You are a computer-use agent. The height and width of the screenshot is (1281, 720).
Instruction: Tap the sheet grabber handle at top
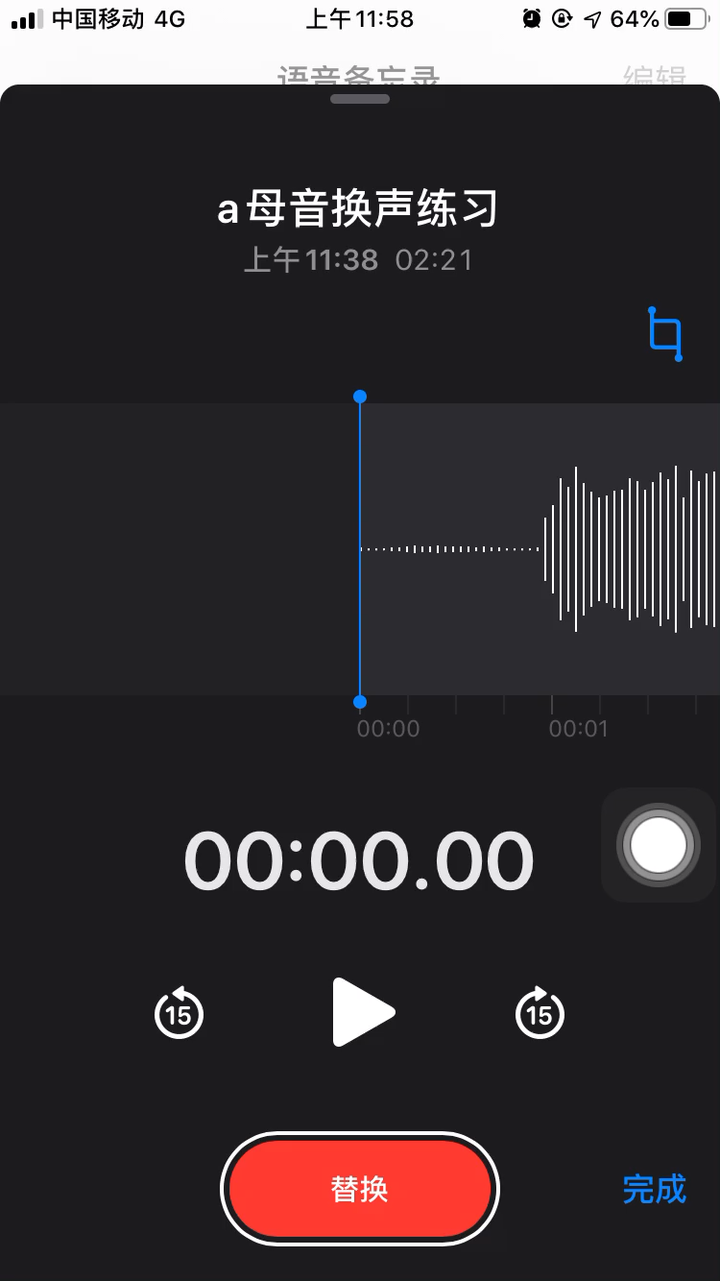pos(360,99)
